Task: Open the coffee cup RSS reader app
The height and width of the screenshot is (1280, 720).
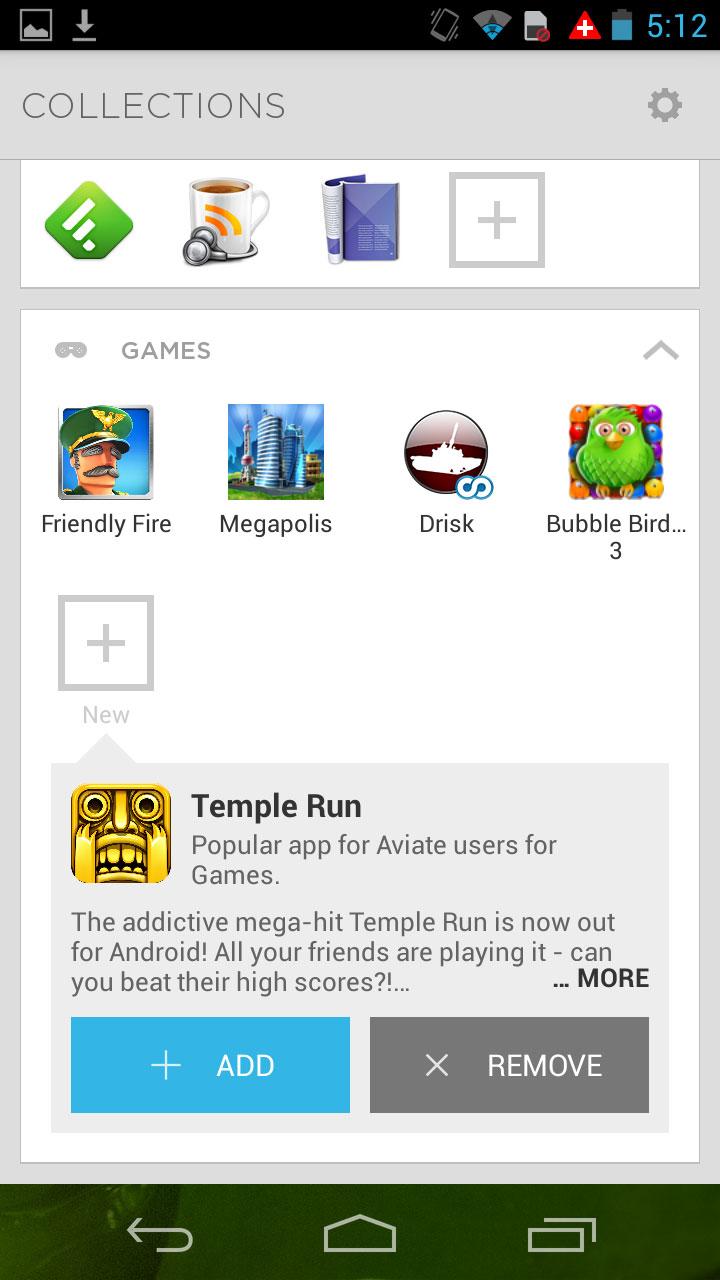Action: [x=226, y=221]
